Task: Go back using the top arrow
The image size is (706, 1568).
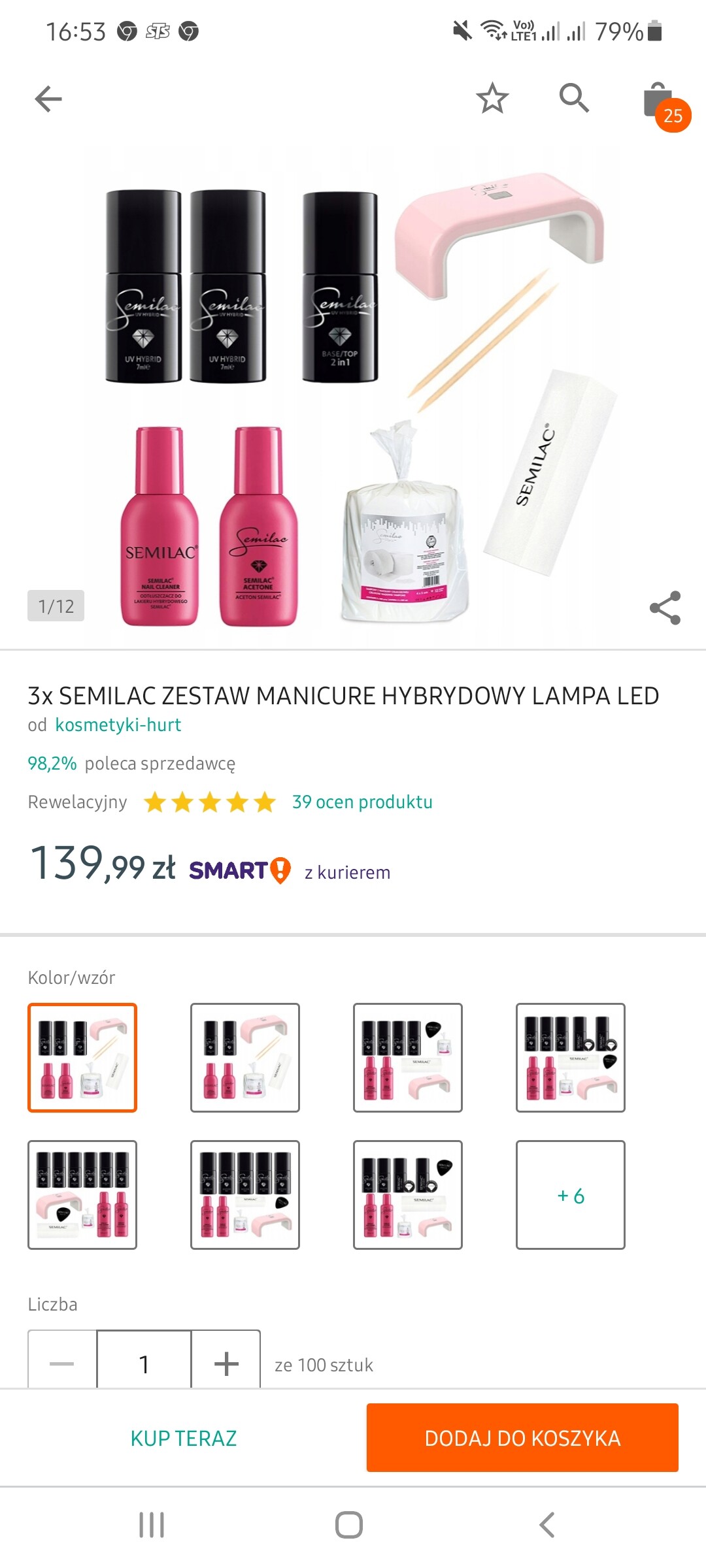Action: pyautogui.click(x=48, y=99)
